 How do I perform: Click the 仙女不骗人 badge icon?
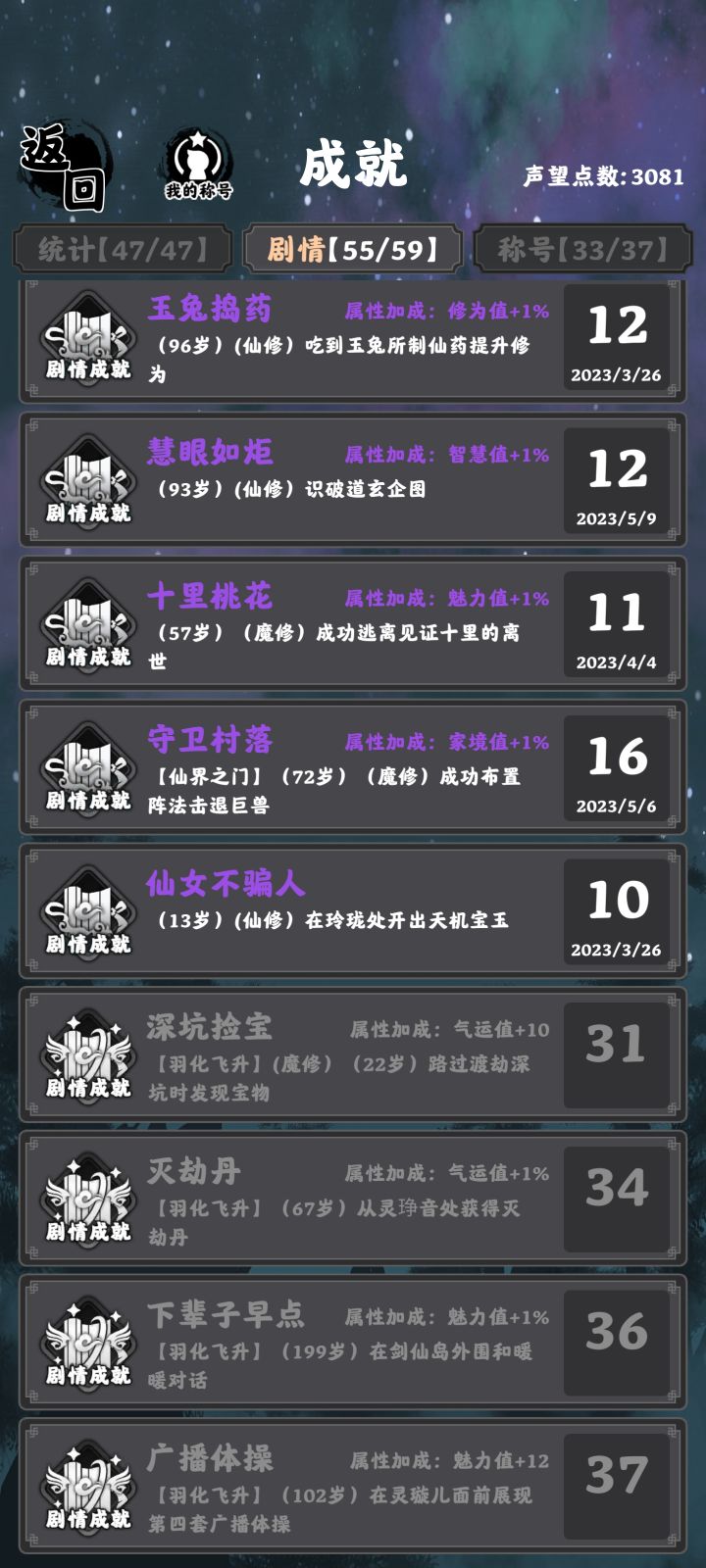coord(86,913)
